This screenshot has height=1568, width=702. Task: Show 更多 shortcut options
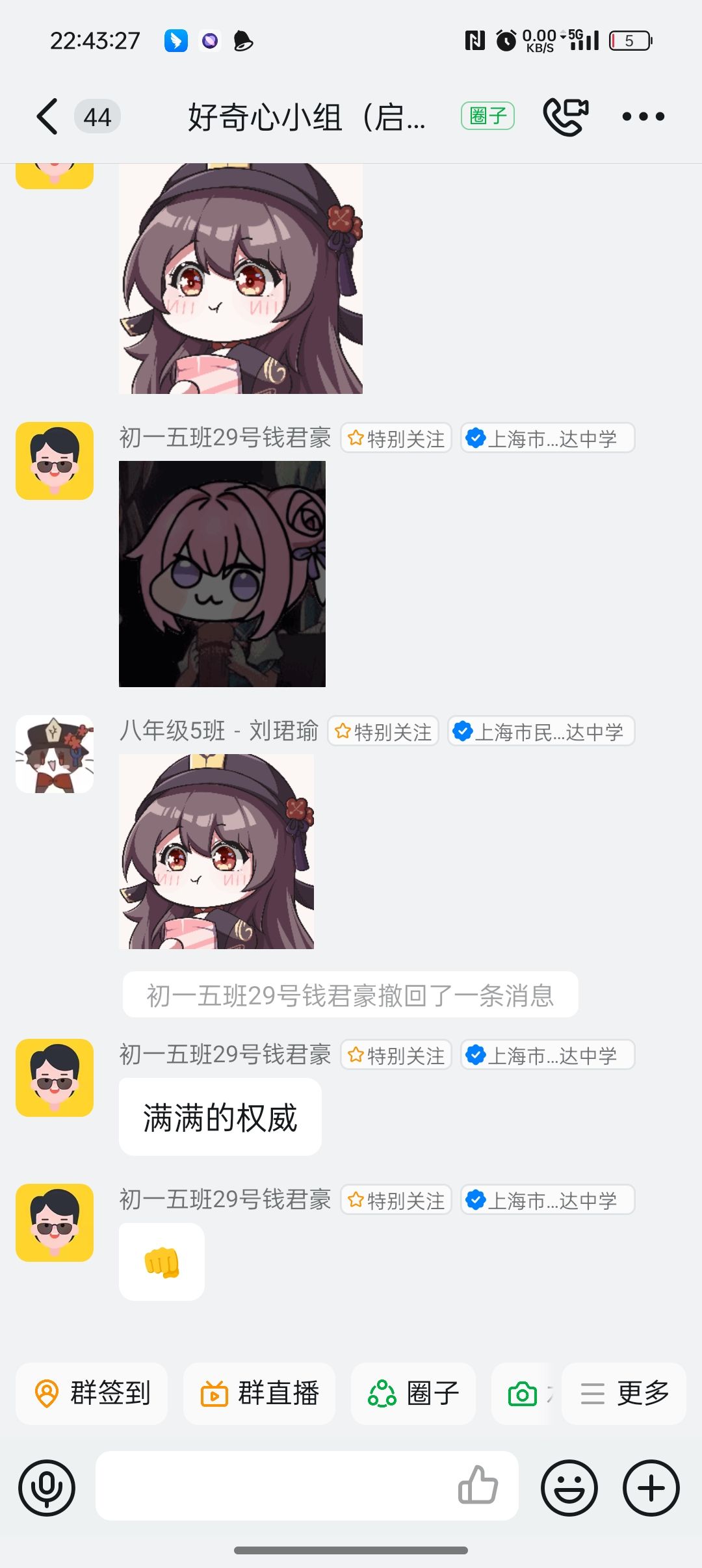(x=624, y=1393)
